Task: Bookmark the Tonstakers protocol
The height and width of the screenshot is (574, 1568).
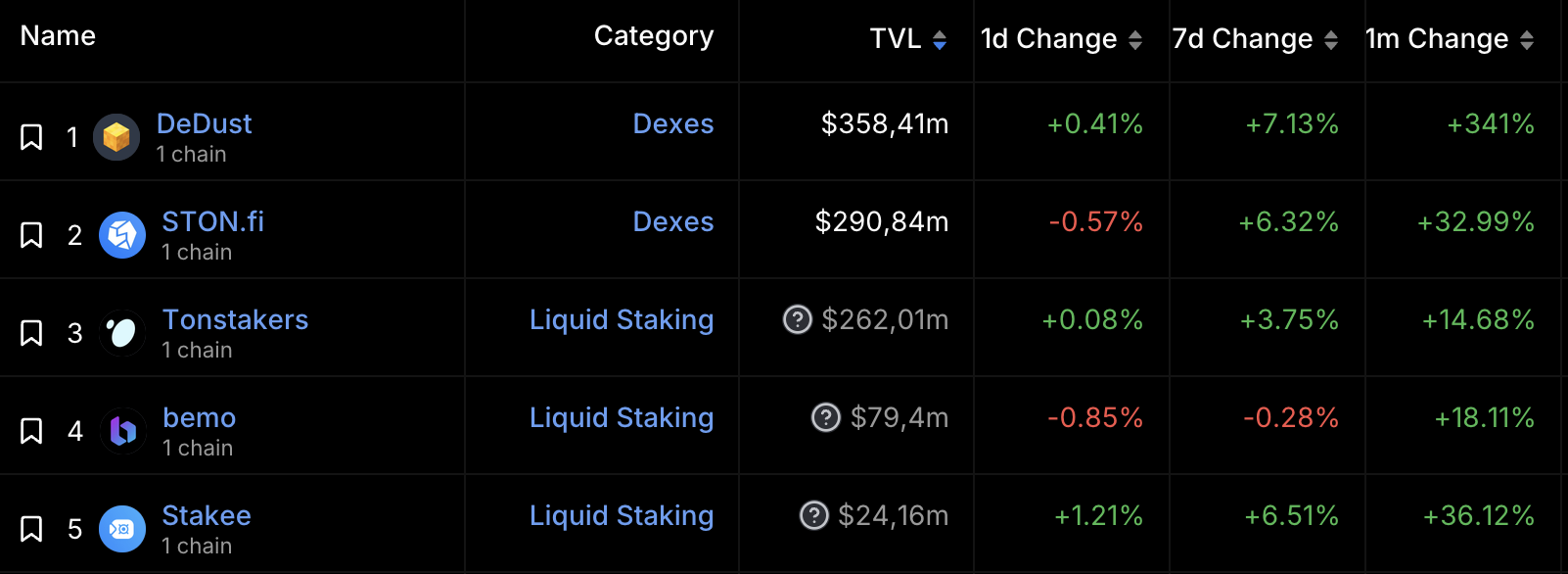Action: 31,333
